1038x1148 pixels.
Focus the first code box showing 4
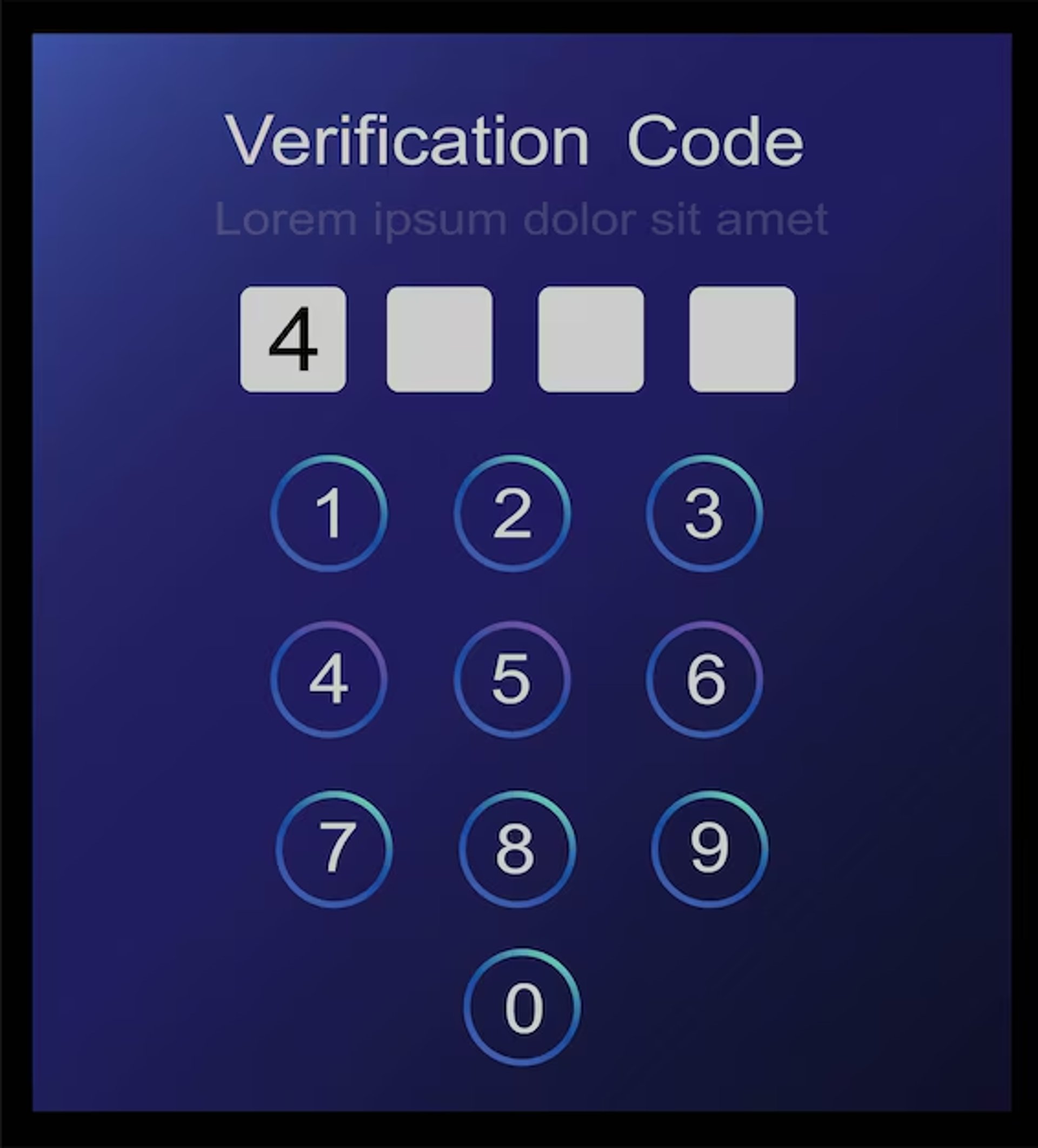[x=292, y=340]
